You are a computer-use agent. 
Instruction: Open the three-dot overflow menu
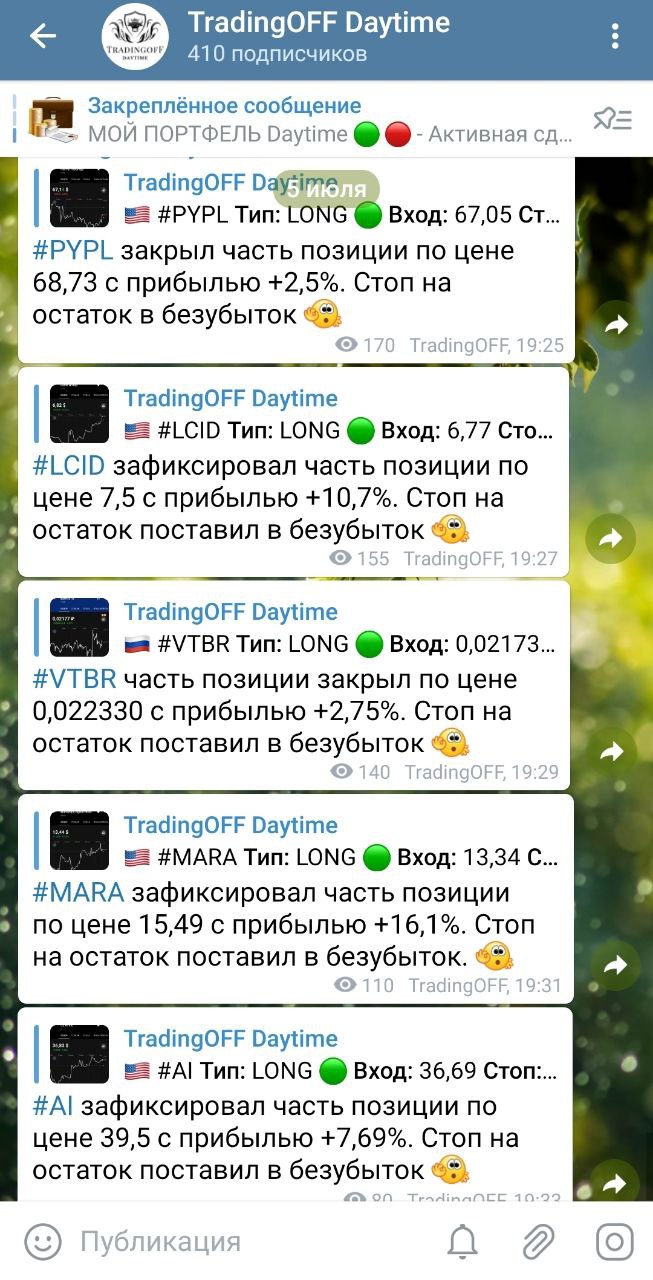point(615,37)
